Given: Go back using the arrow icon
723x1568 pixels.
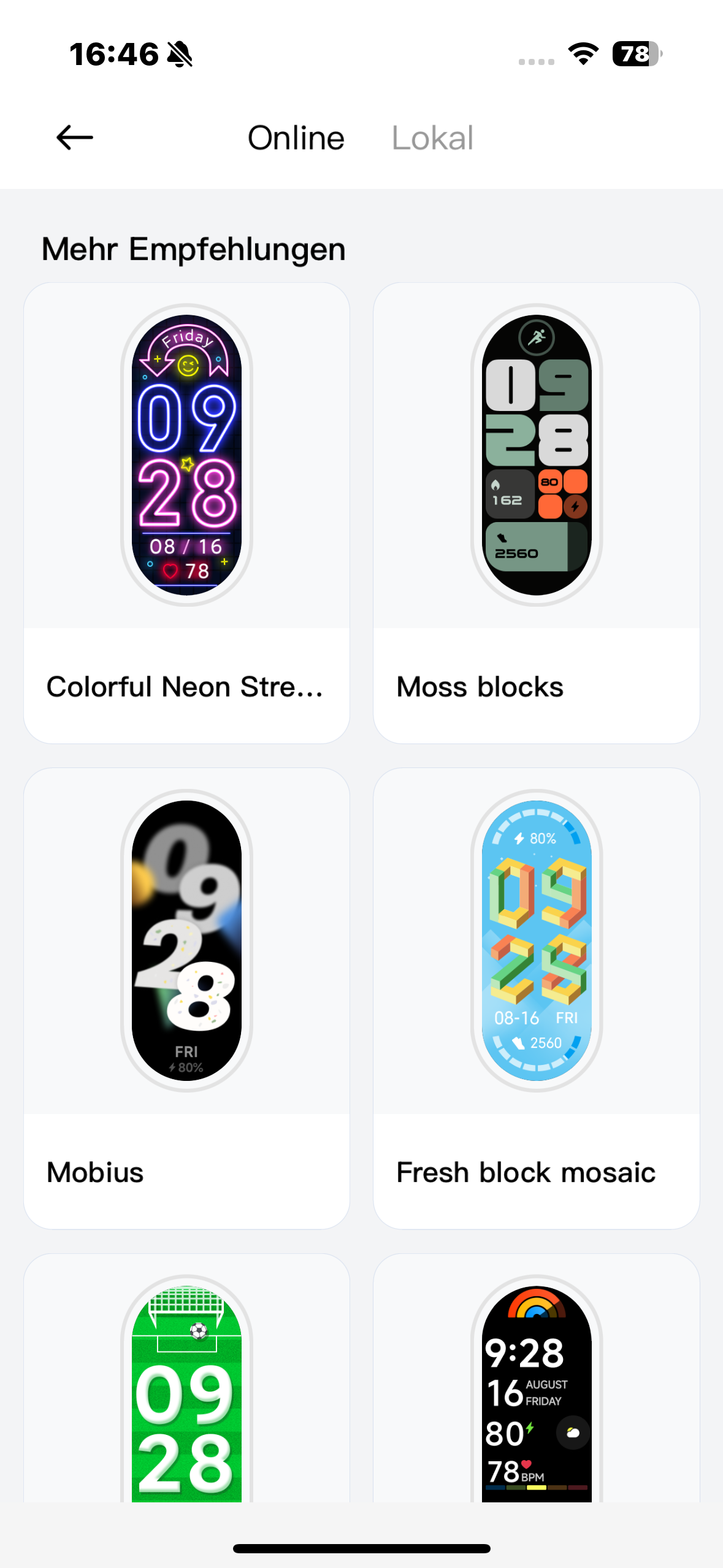Looking at the screenshot, I should tap(74, 137).
